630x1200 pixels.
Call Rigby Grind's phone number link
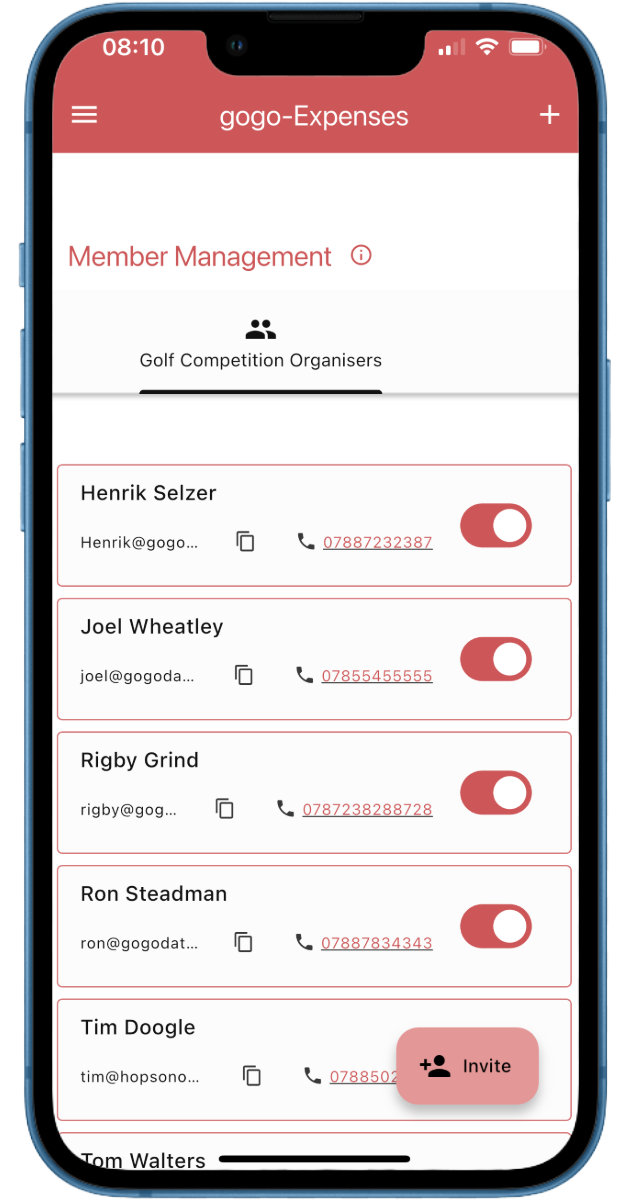pos(368,809)
